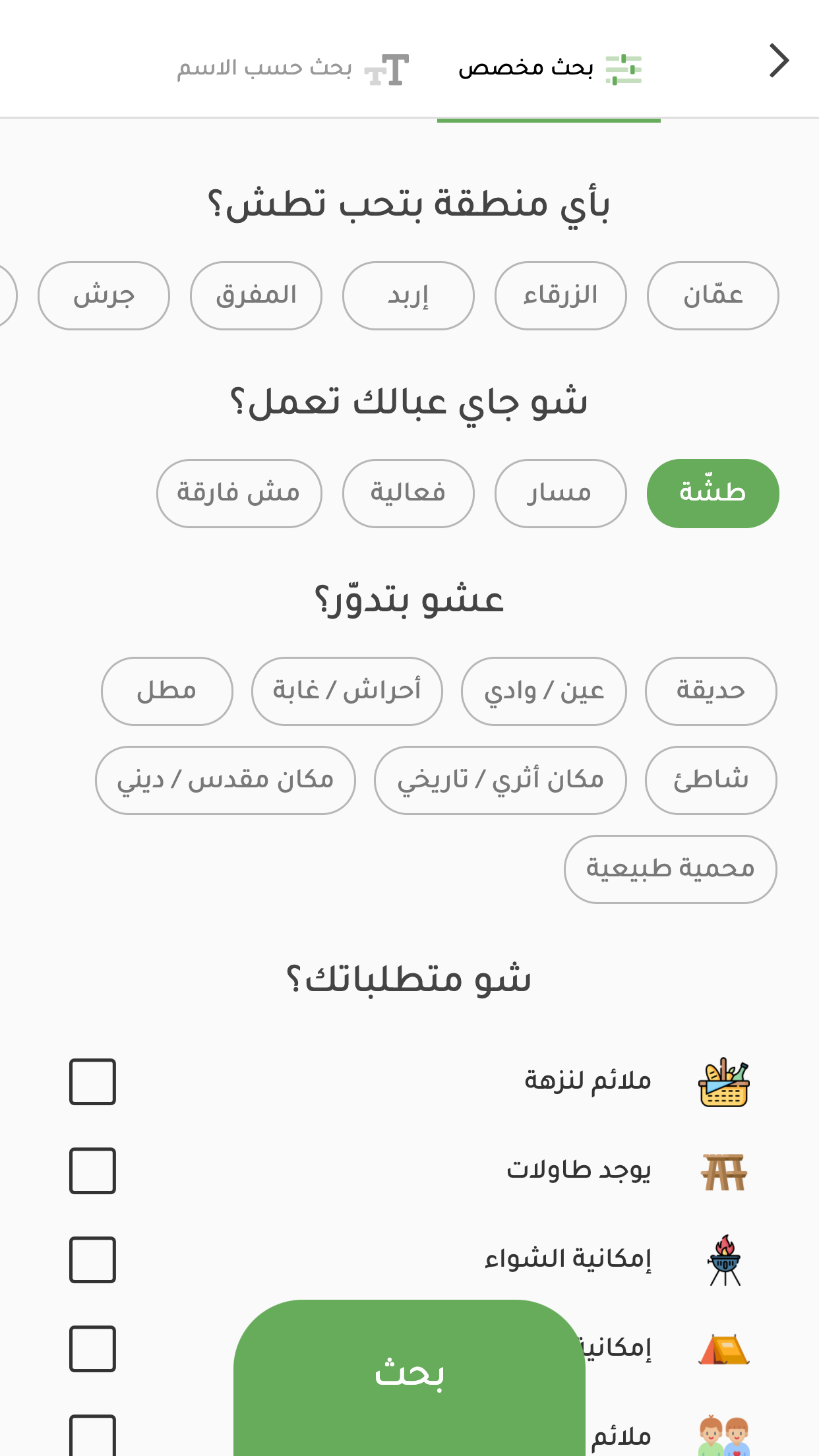The width and height of the screenshot is (819, 1456).
Task: Choose the المفرق region chip
Action: 256,295
